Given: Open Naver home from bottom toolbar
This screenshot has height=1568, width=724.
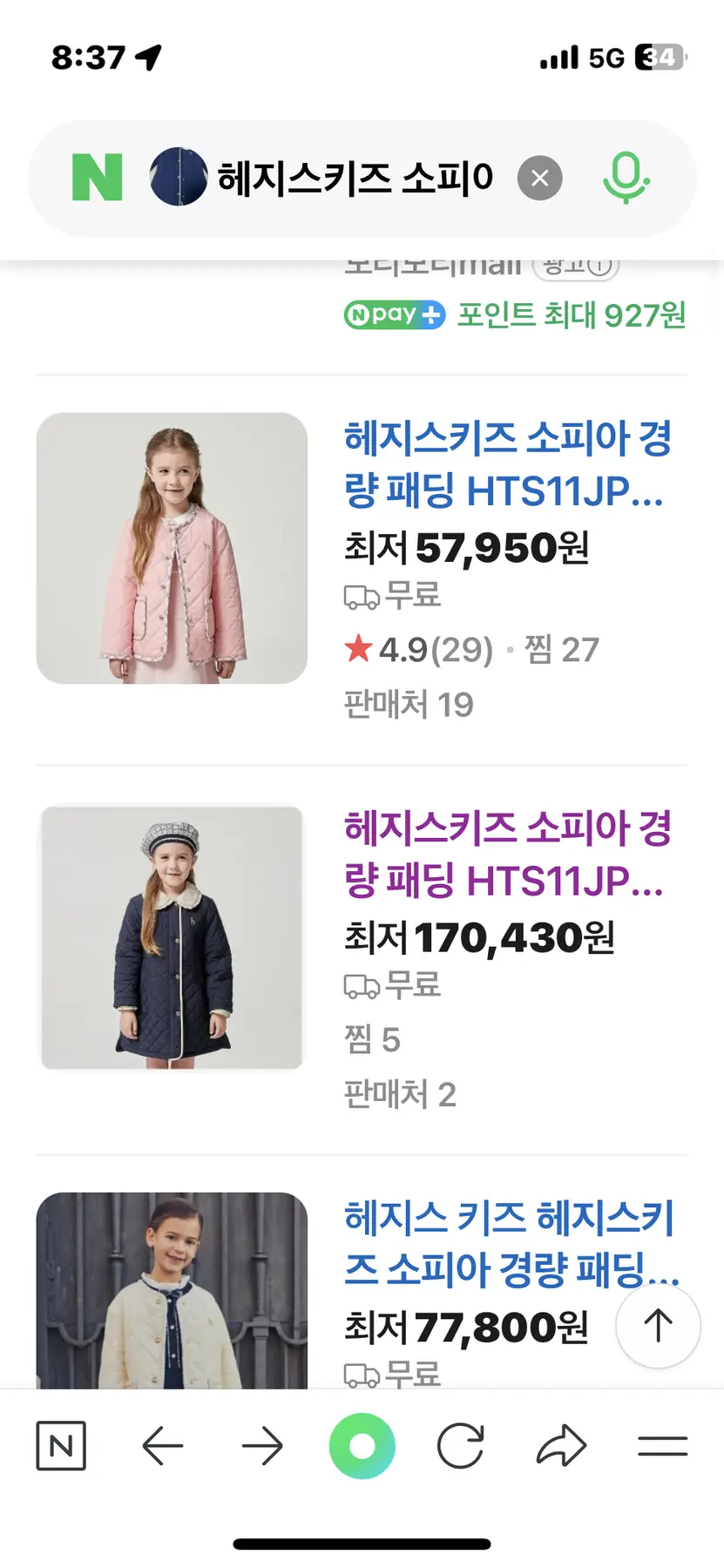Looking at the screenshot, I should pyautogui.click(x=61, y=1446).
